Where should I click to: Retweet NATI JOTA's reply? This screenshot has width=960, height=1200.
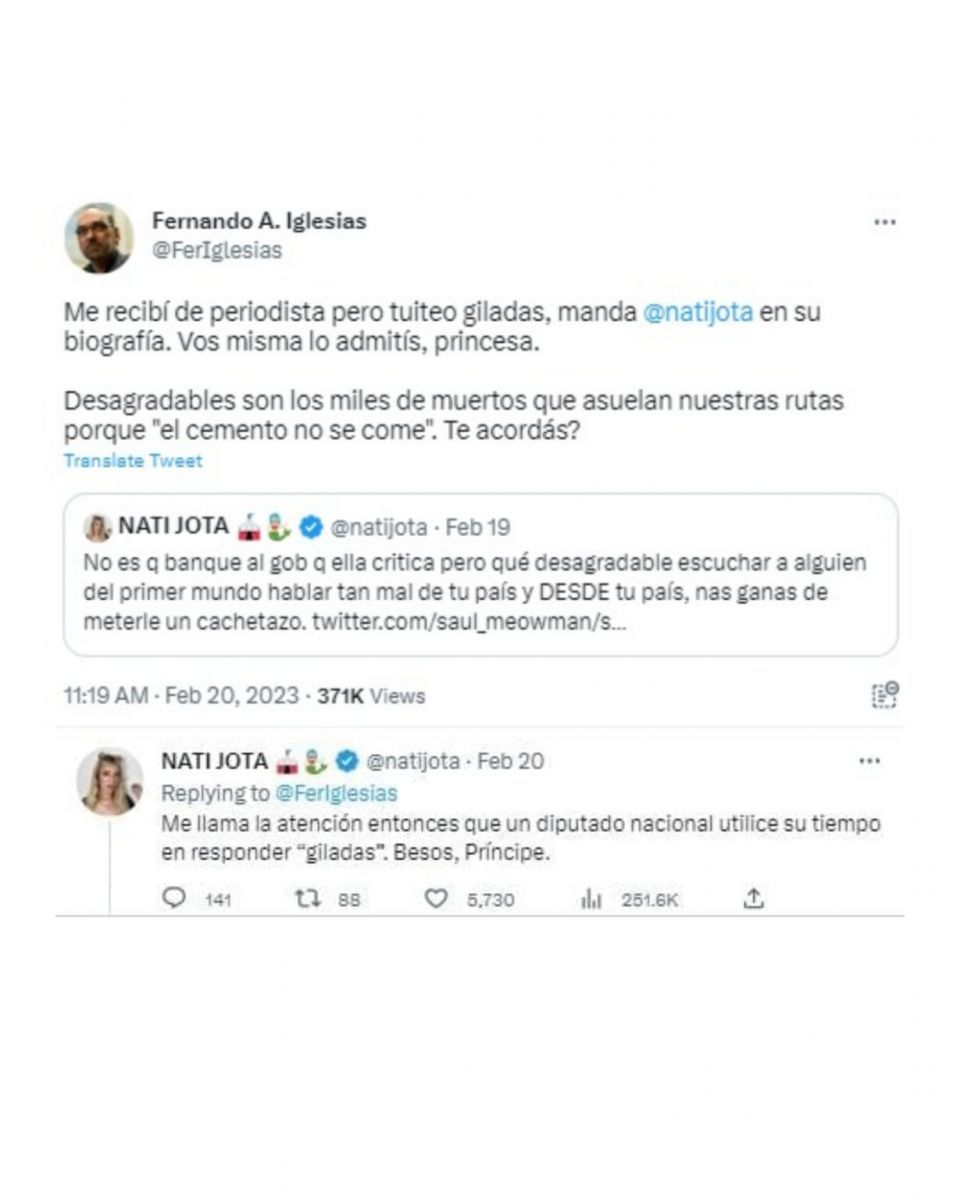[307, 899]
